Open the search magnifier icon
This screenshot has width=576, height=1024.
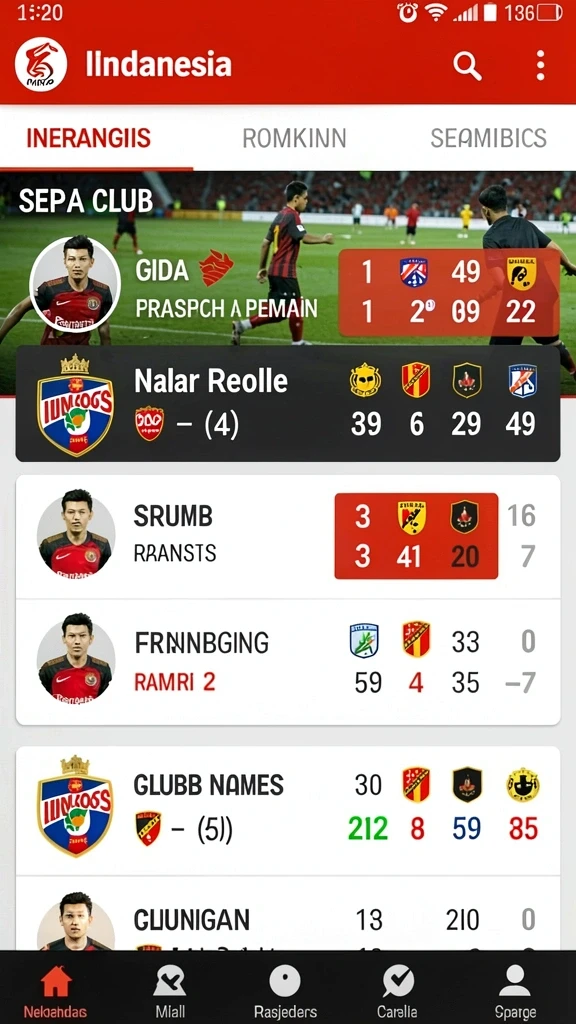coord(467,65)
